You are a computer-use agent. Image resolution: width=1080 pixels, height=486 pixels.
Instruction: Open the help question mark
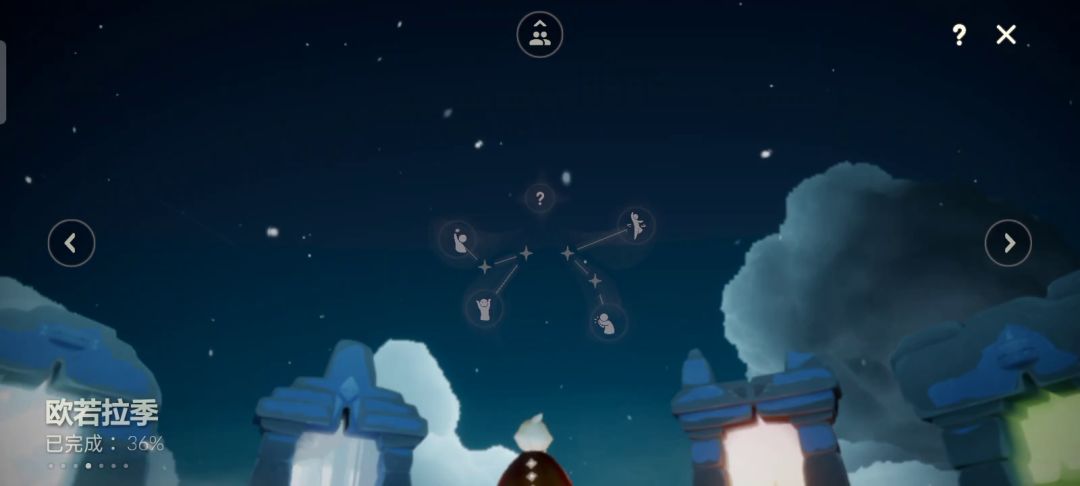(x=959, y=35)
